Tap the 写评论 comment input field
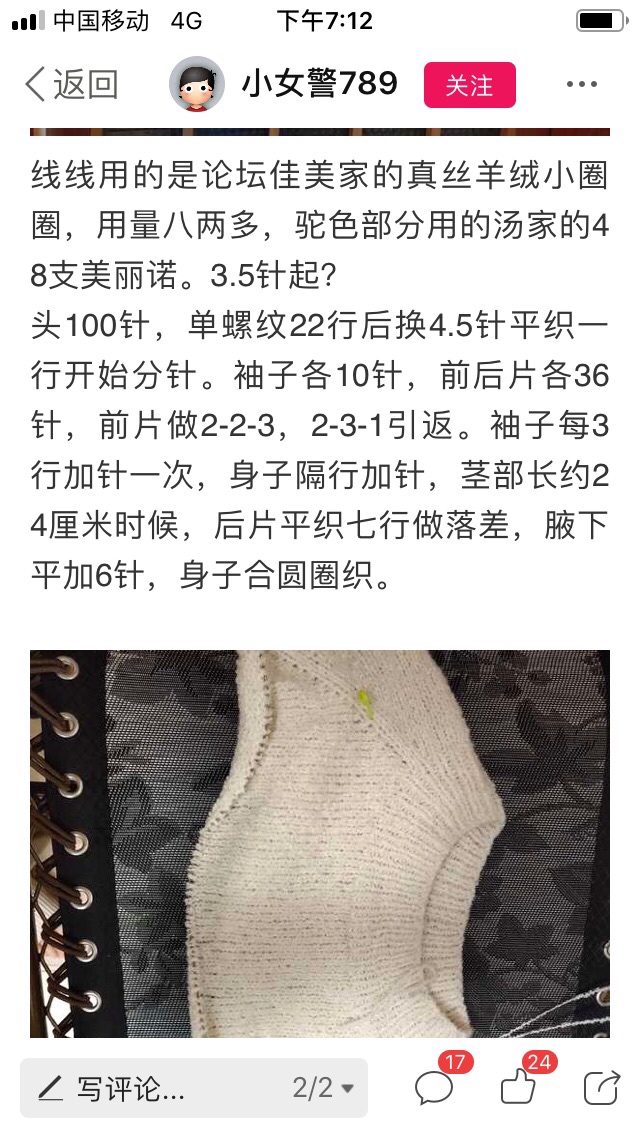Viewport: 640px width, 1136px height. 150,1088
